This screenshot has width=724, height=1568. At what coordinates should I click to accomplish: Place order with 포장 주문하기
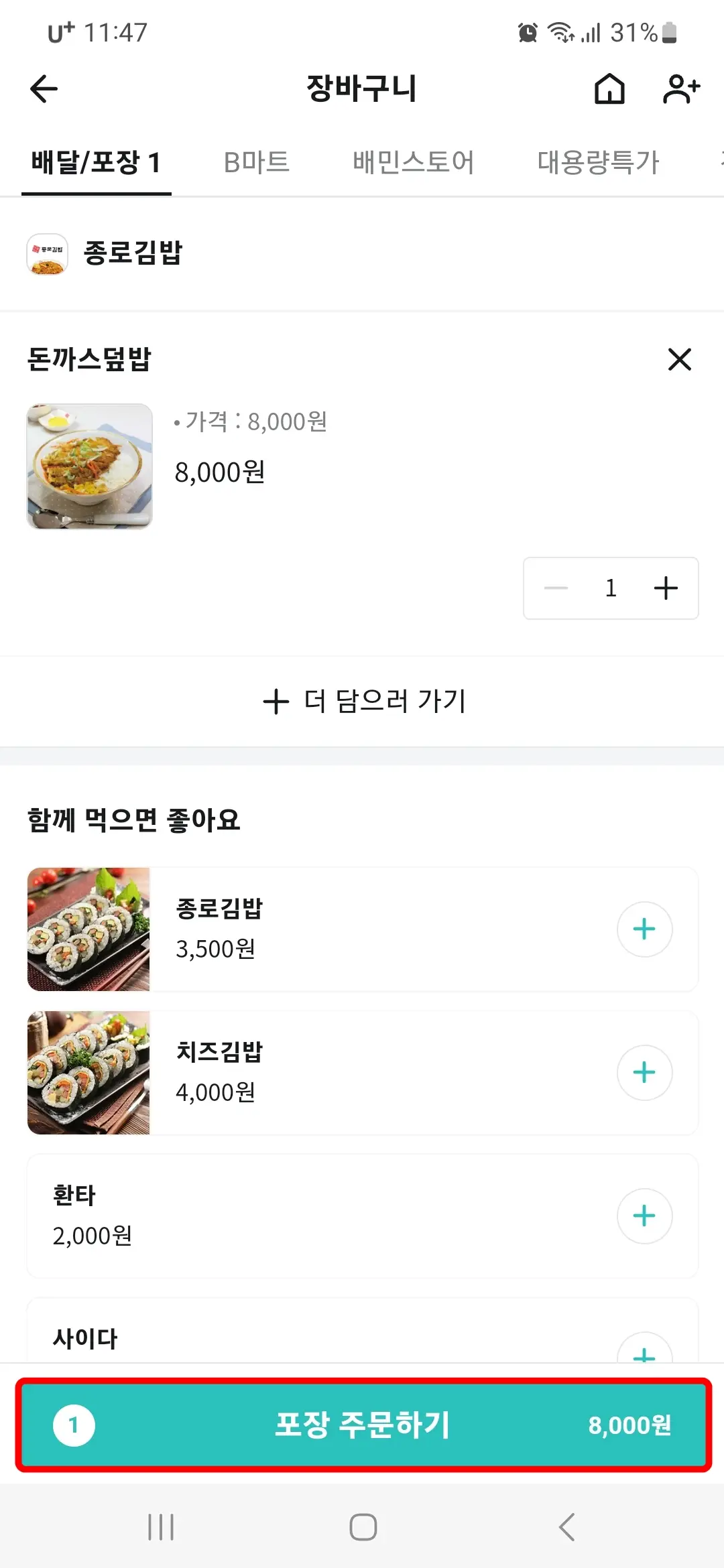pyautogui.click(x=363, y=1425)
